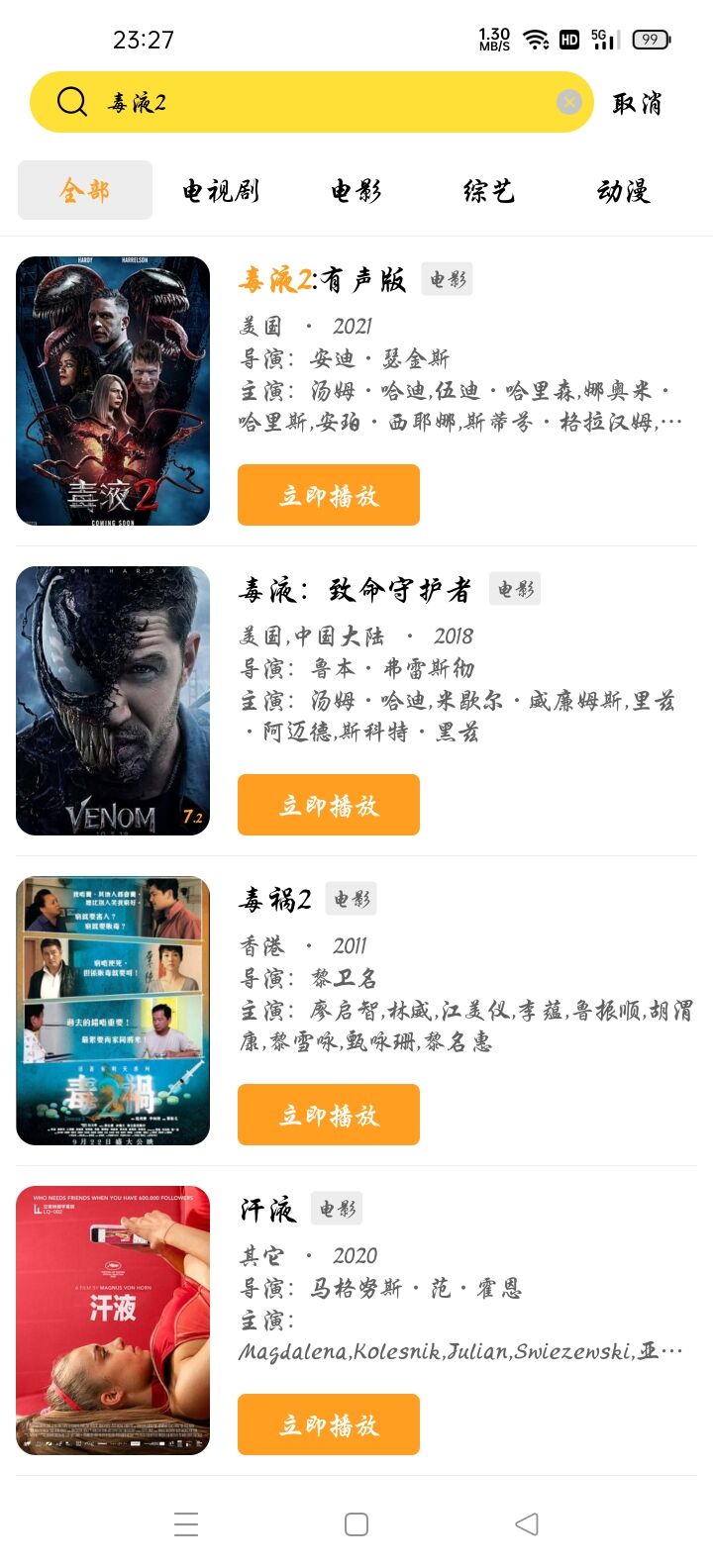Go back using system navigation
Image resolution: width=713 pixels, height=1568 pixels.
tap(527, 1524)
